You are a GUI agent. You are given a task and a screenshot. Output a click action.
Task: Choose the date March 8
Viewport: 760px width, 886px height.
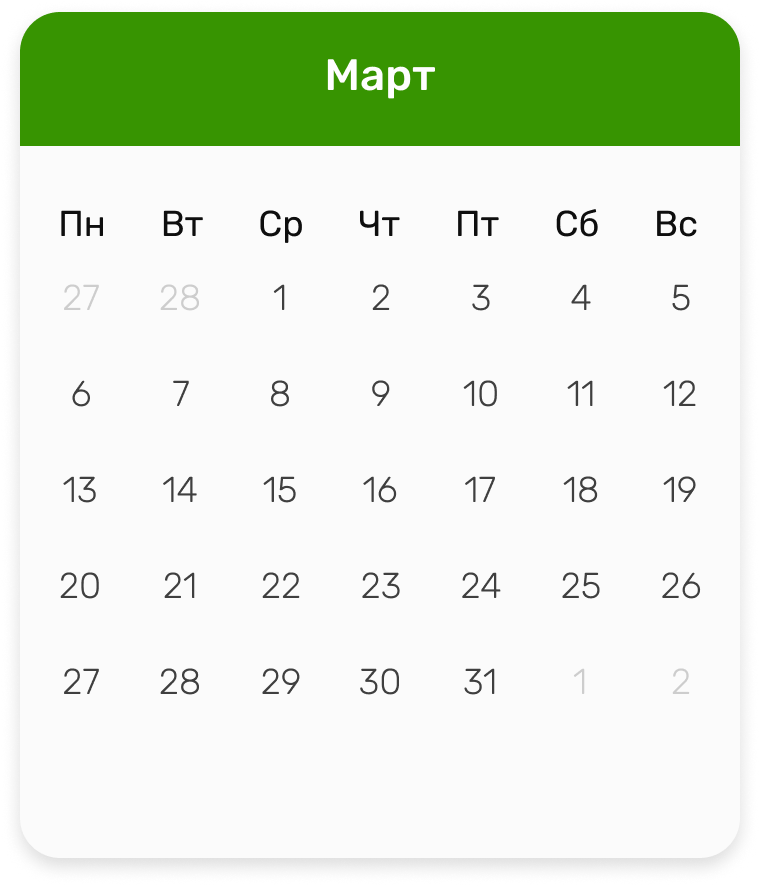(280, 394)
